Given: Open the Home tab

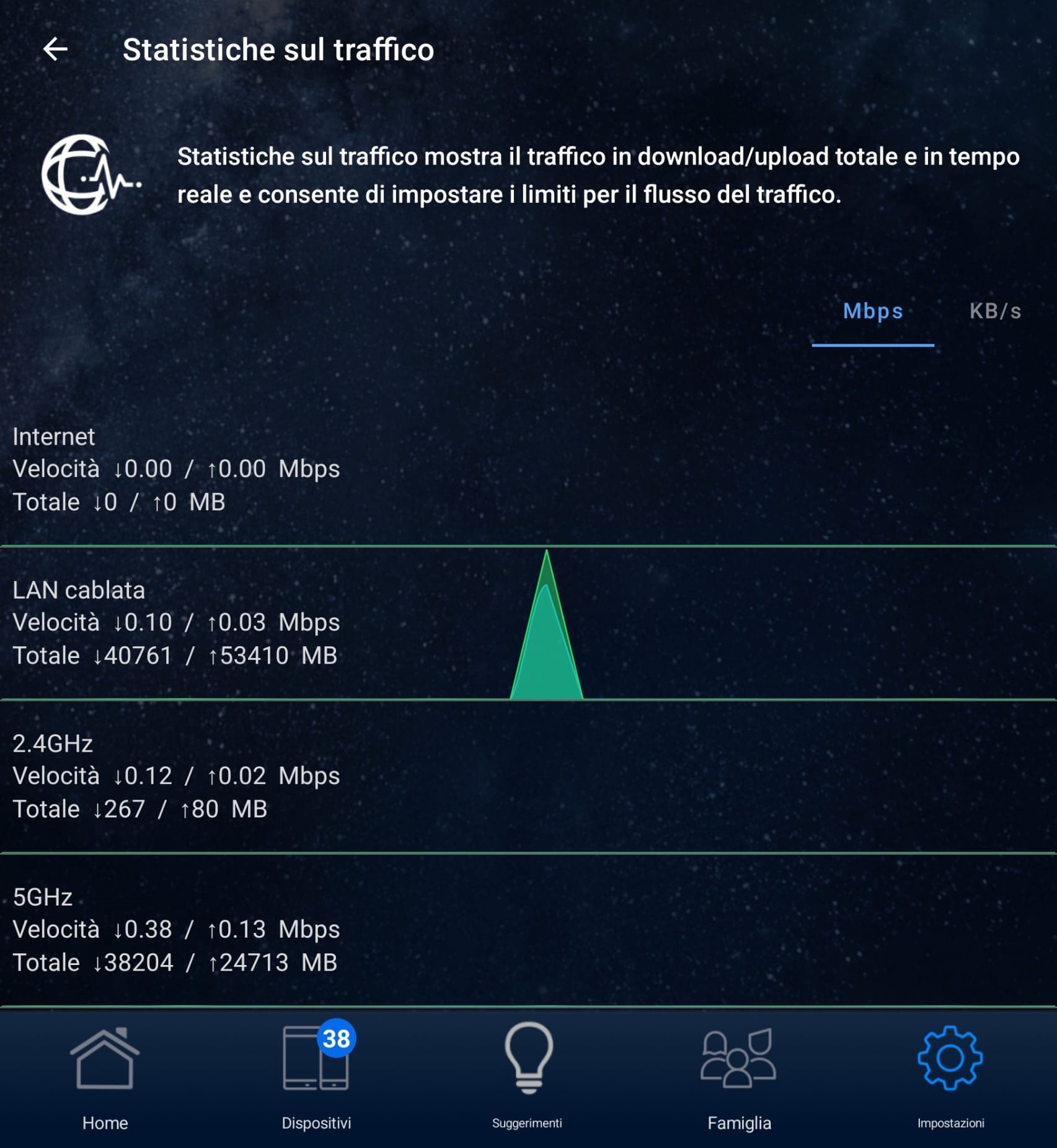Looking at the screenshot, I should 105,1077.
